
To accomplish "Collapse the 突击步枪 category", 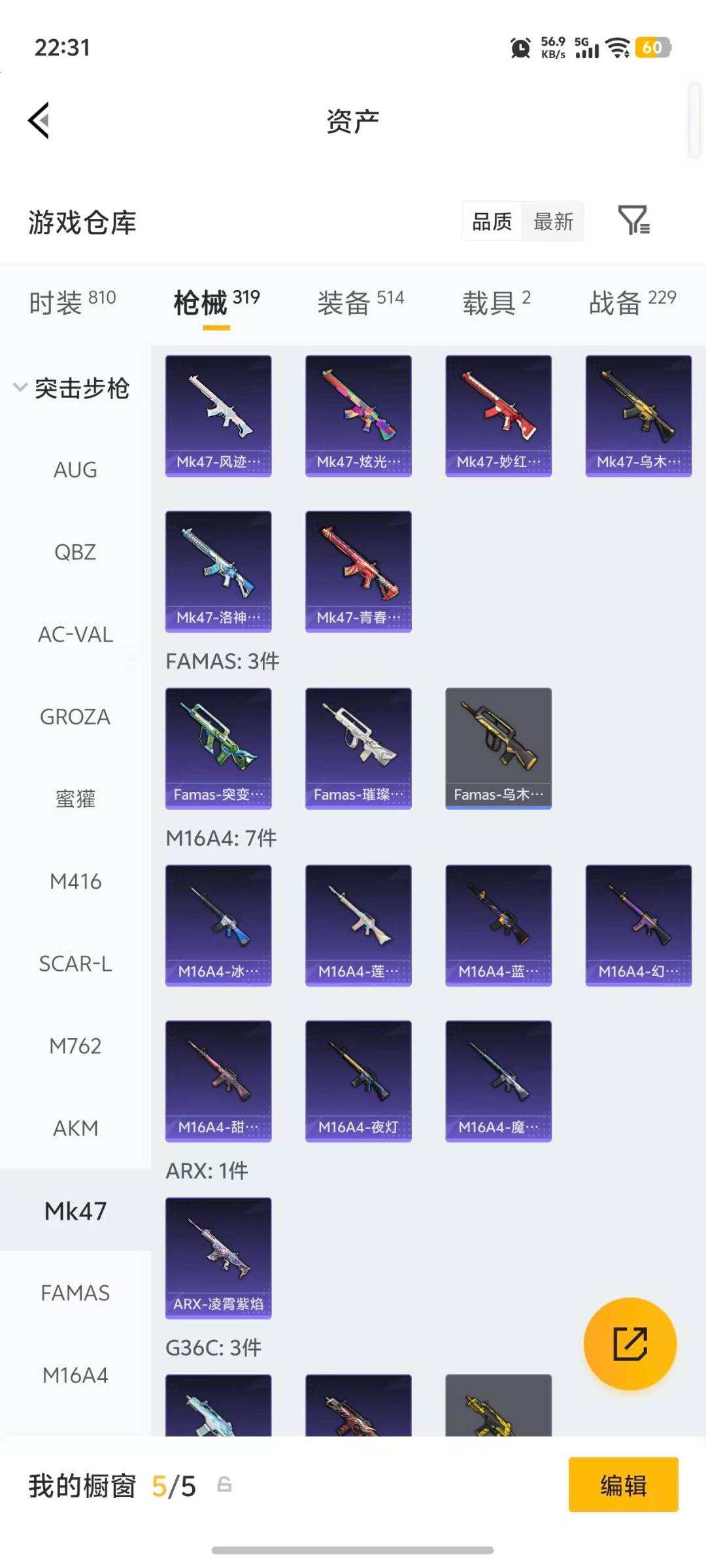I will point(72,388).
